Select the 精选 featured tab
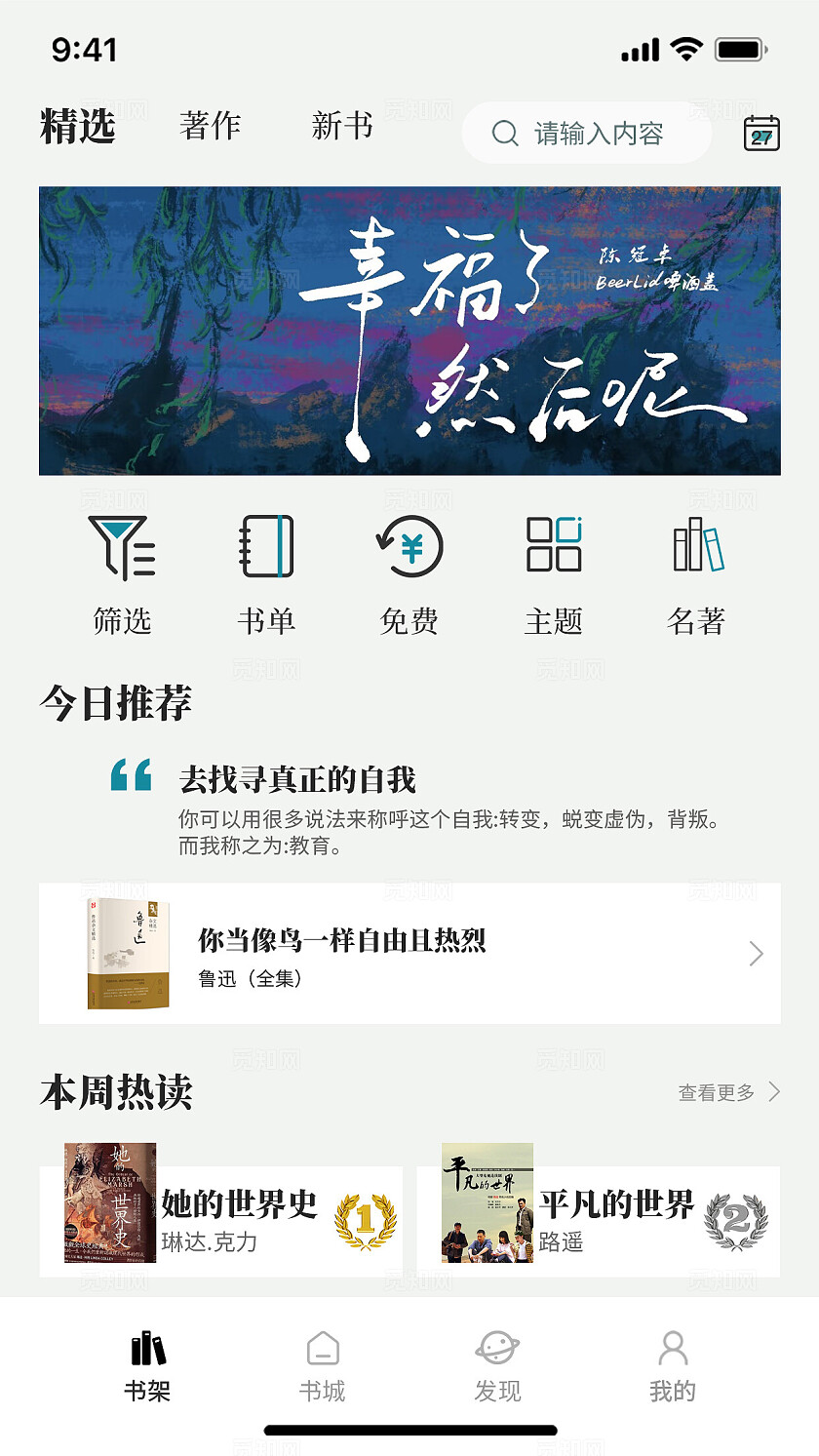819x1456 pixels. pos(75,127)
